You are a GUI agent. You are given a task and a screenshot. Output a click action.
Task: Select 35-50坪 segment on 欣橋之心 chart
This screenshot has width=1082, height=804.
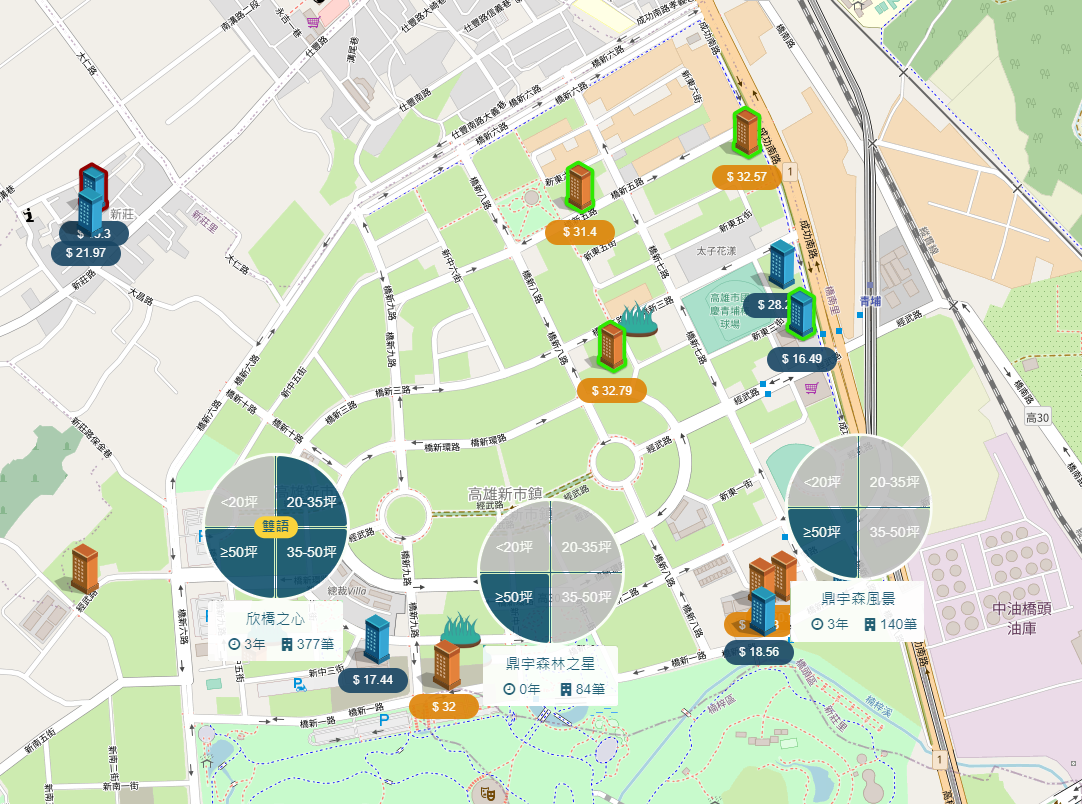pyautogui.click(x=311, y=562)
